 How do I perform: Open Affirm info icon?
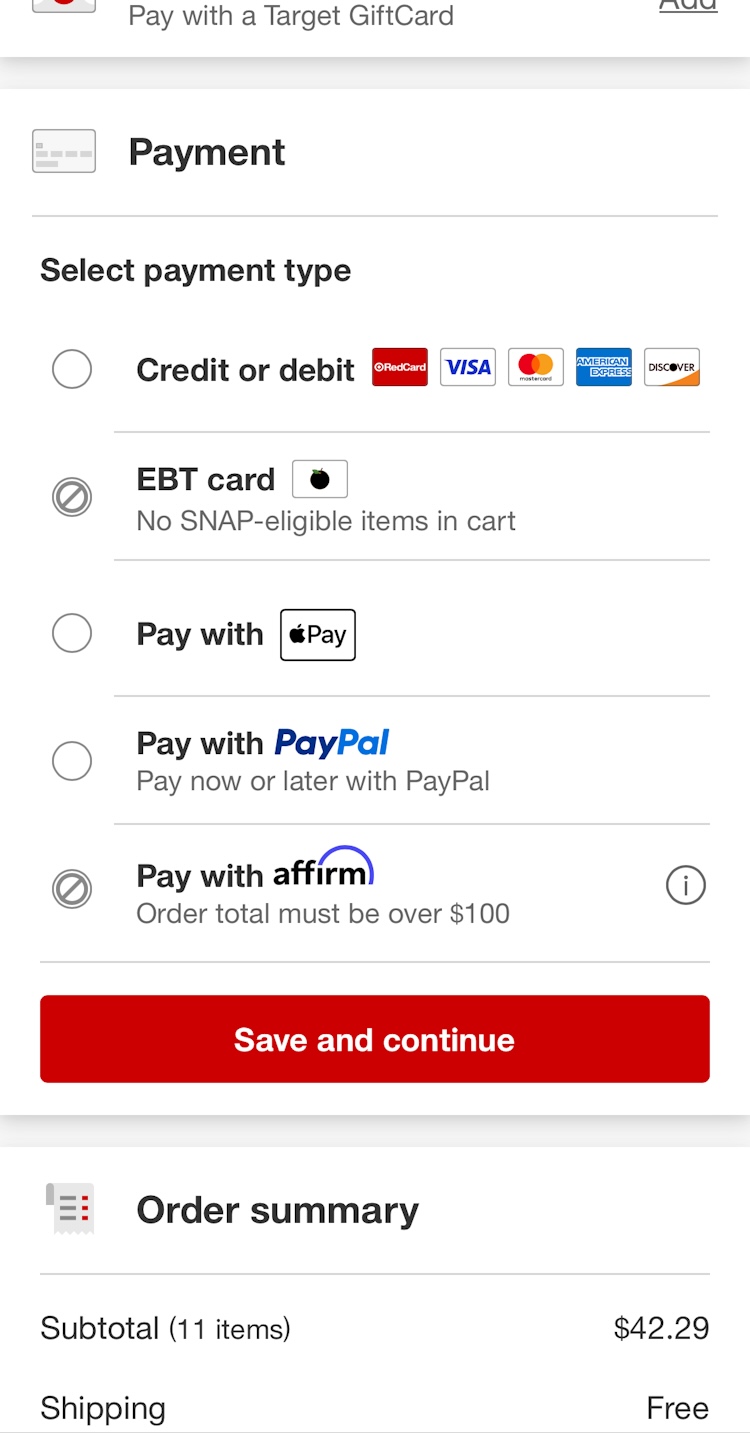(x=686, y=885)
